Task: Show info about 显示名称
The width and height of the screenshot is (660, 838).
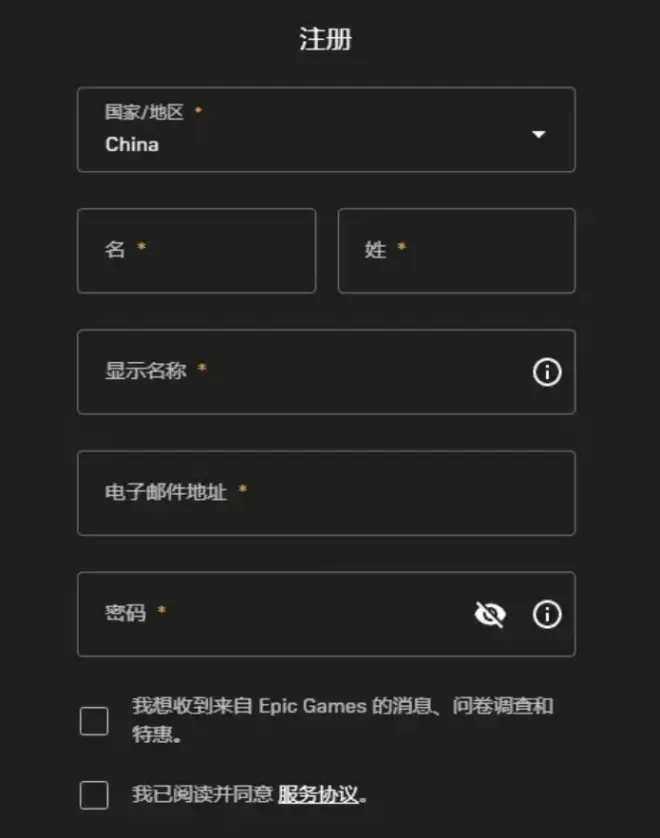Action: coord(546,372)
